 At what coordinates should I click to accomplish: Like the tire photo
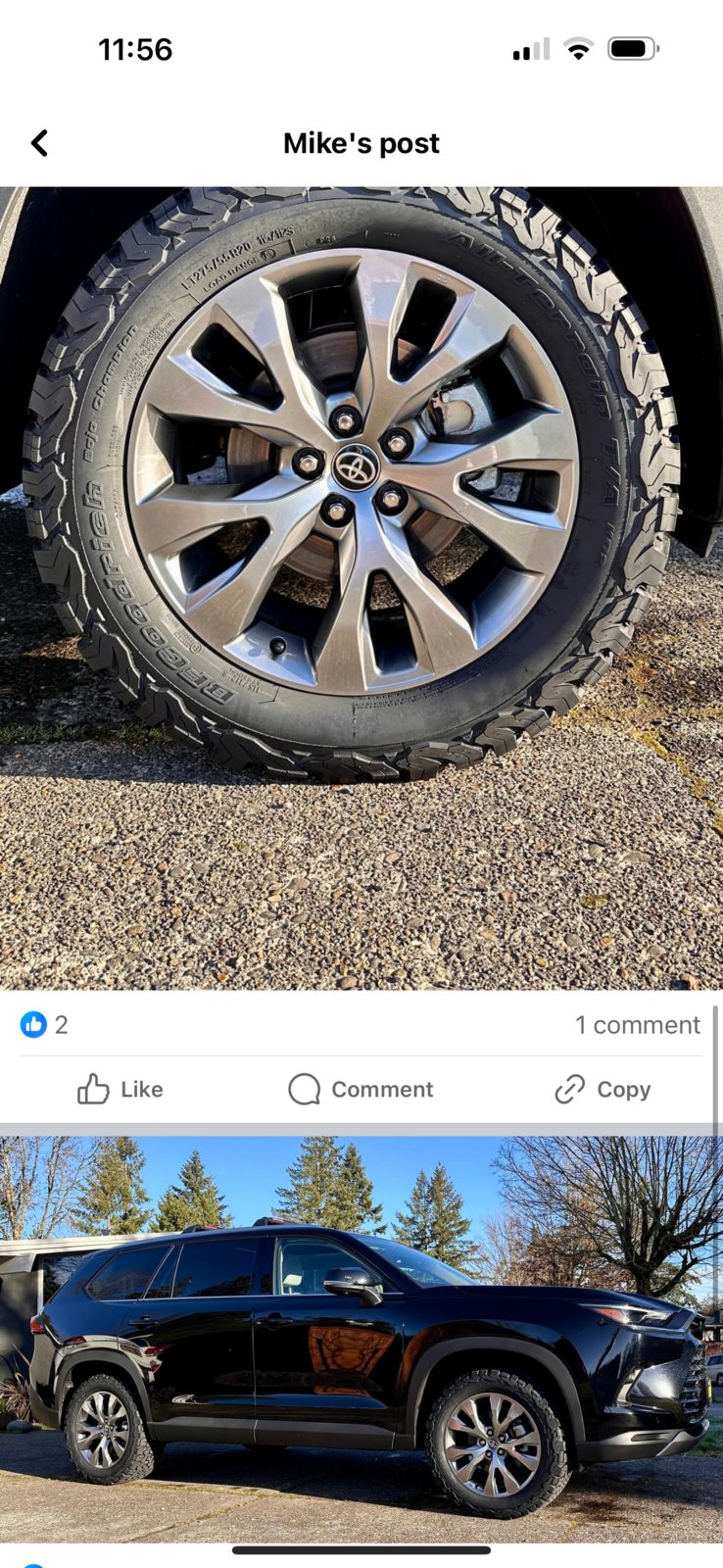click(x=120, y=1089)
